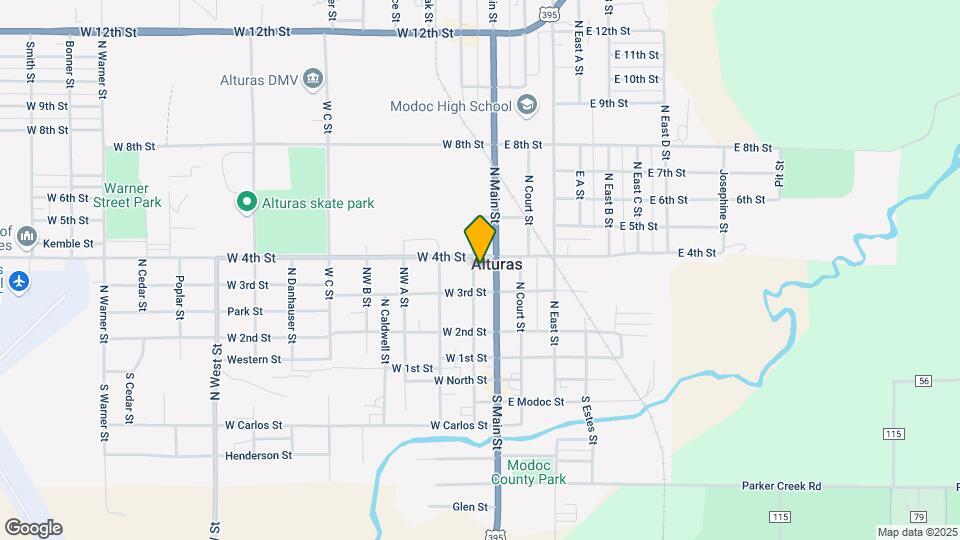Tap the orange location pin at Alturas
The image size is (960, 540).
pos(480,238)
